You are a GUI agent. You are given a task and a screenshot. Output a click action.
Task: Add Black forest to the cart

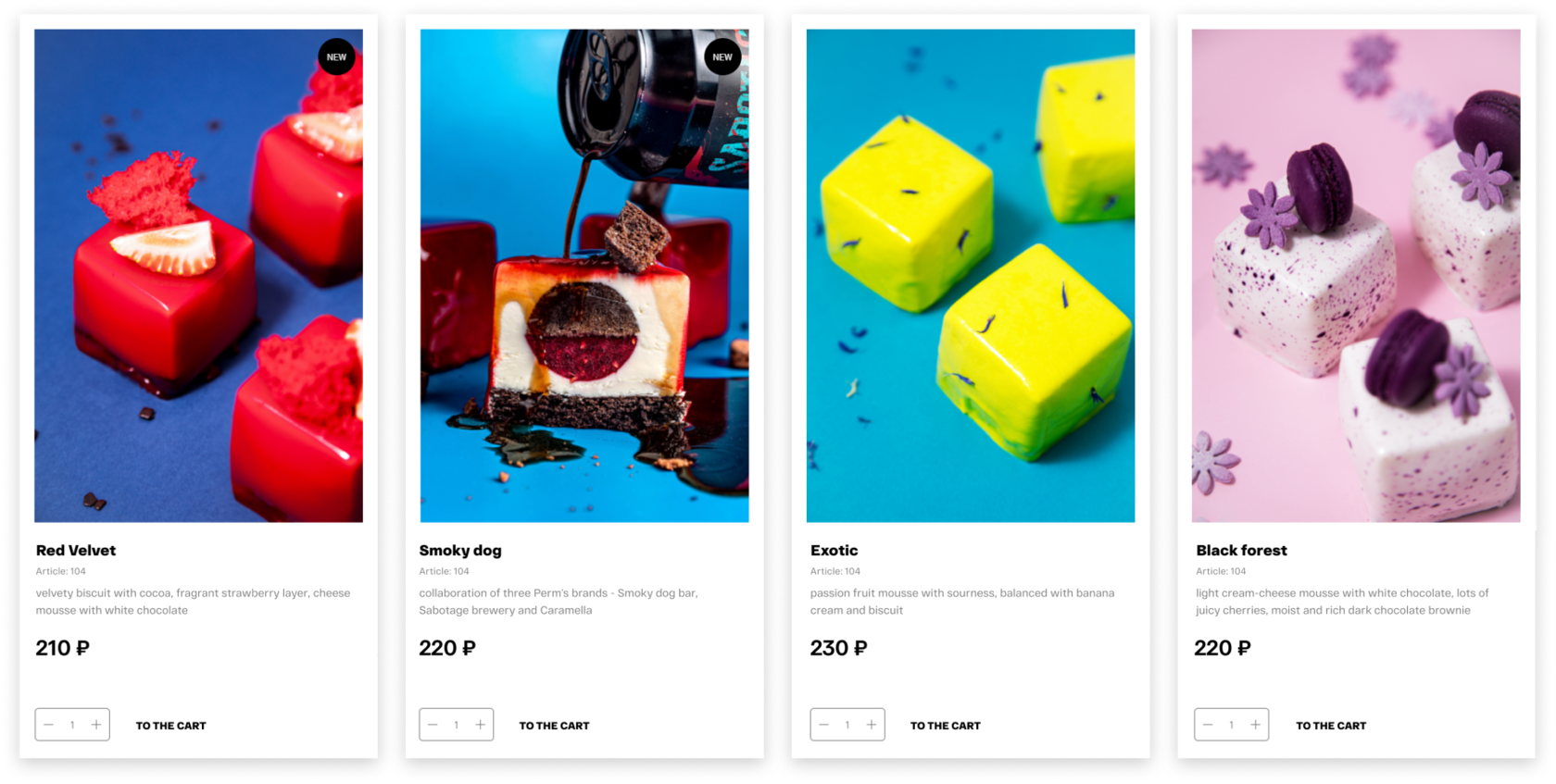pos(1331,726)
